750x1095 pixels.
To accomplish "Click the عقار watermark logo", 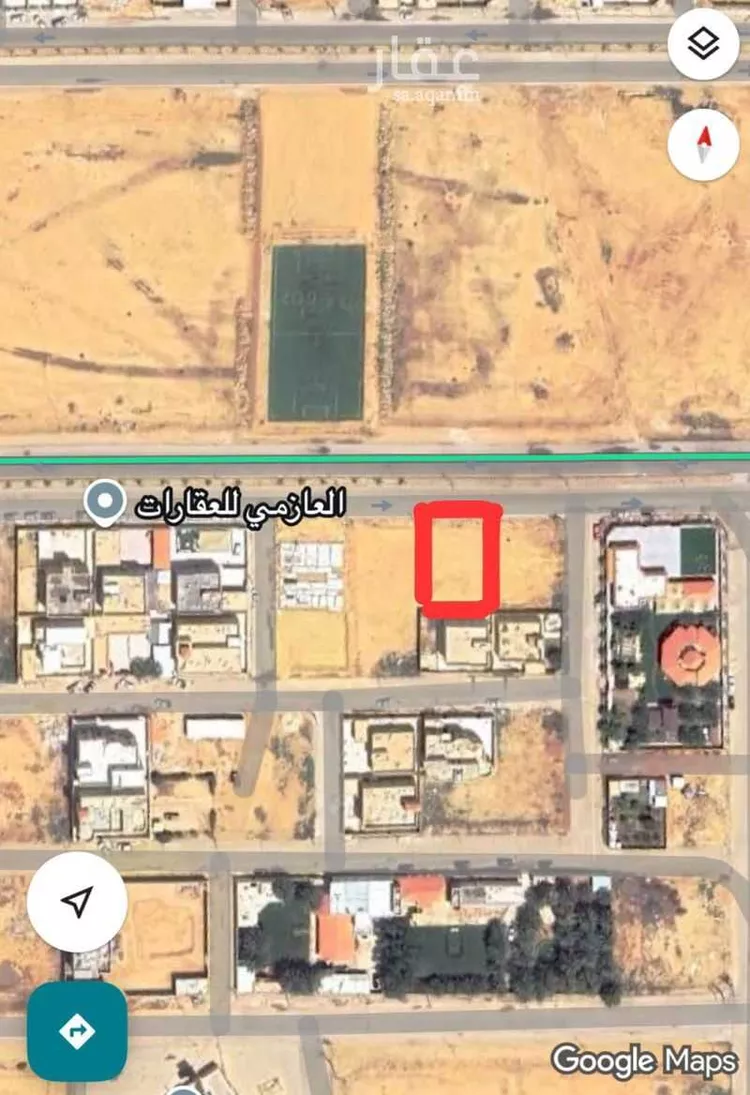I will click(430, 63).
